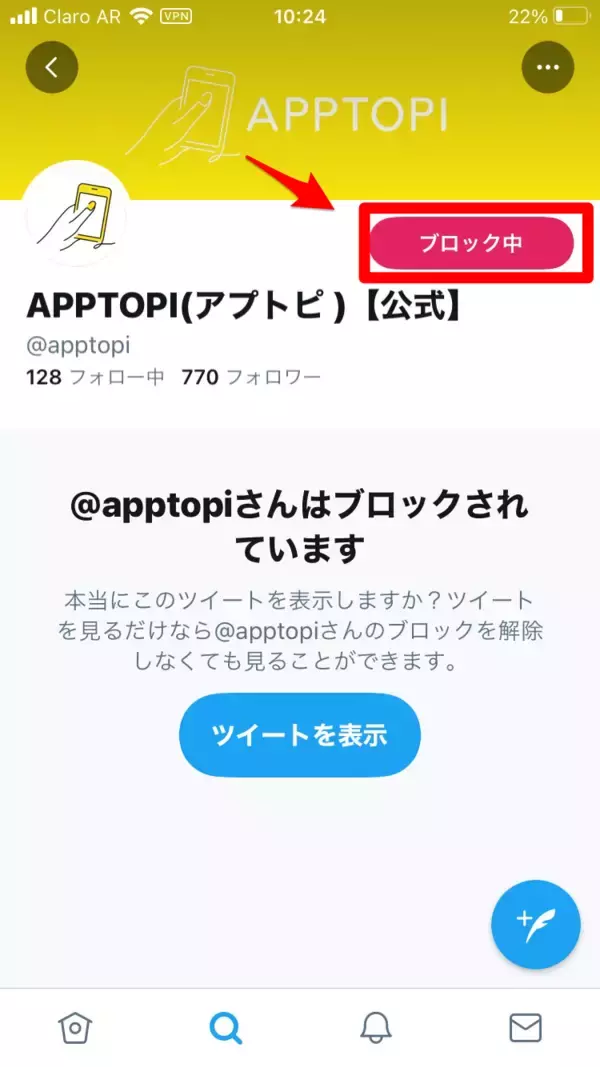The width and height of the screenshot is (600, 1067).
Task: Open the Notifications bell tab
Action: (x=375, y=1027)
